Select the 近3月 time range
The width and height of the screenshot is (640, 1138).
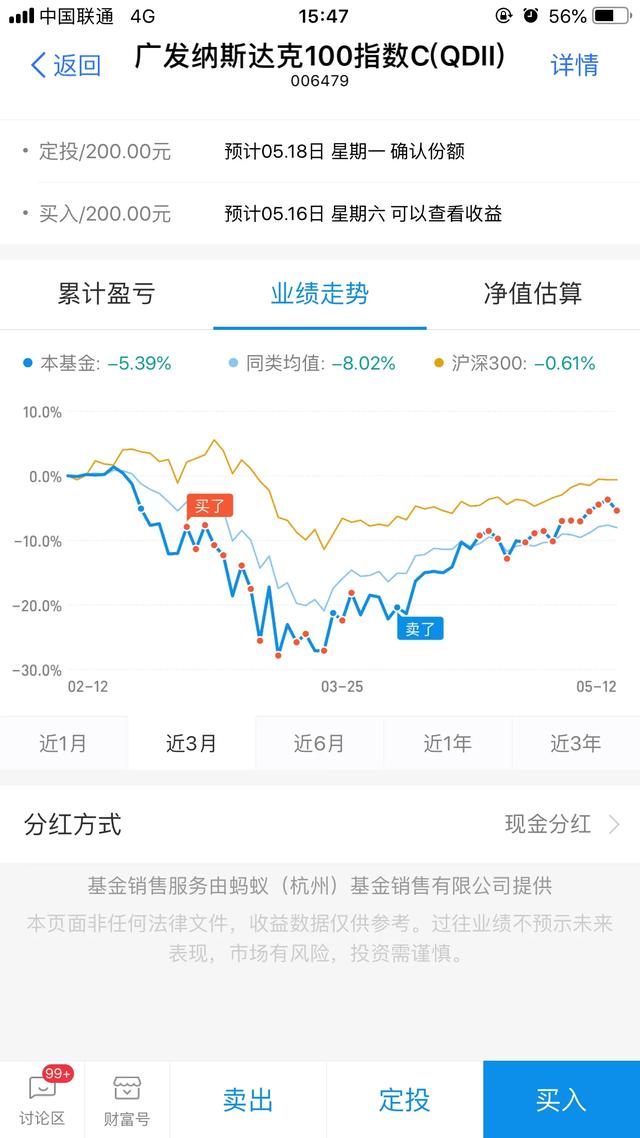tap(192, 743)
